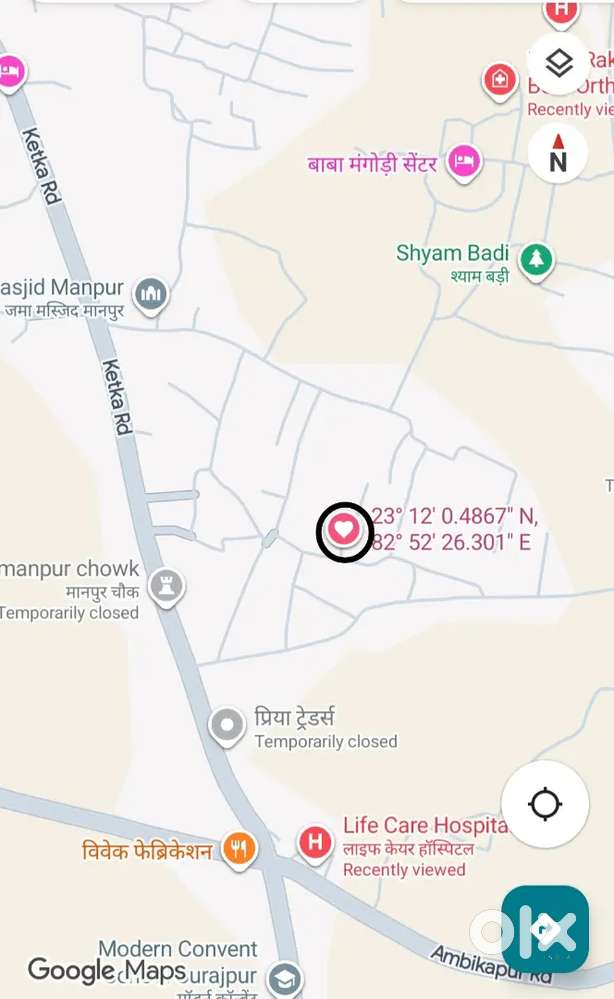Screen dimensions: 614x999
Task: Open the map layers selector
Action: 558,65
